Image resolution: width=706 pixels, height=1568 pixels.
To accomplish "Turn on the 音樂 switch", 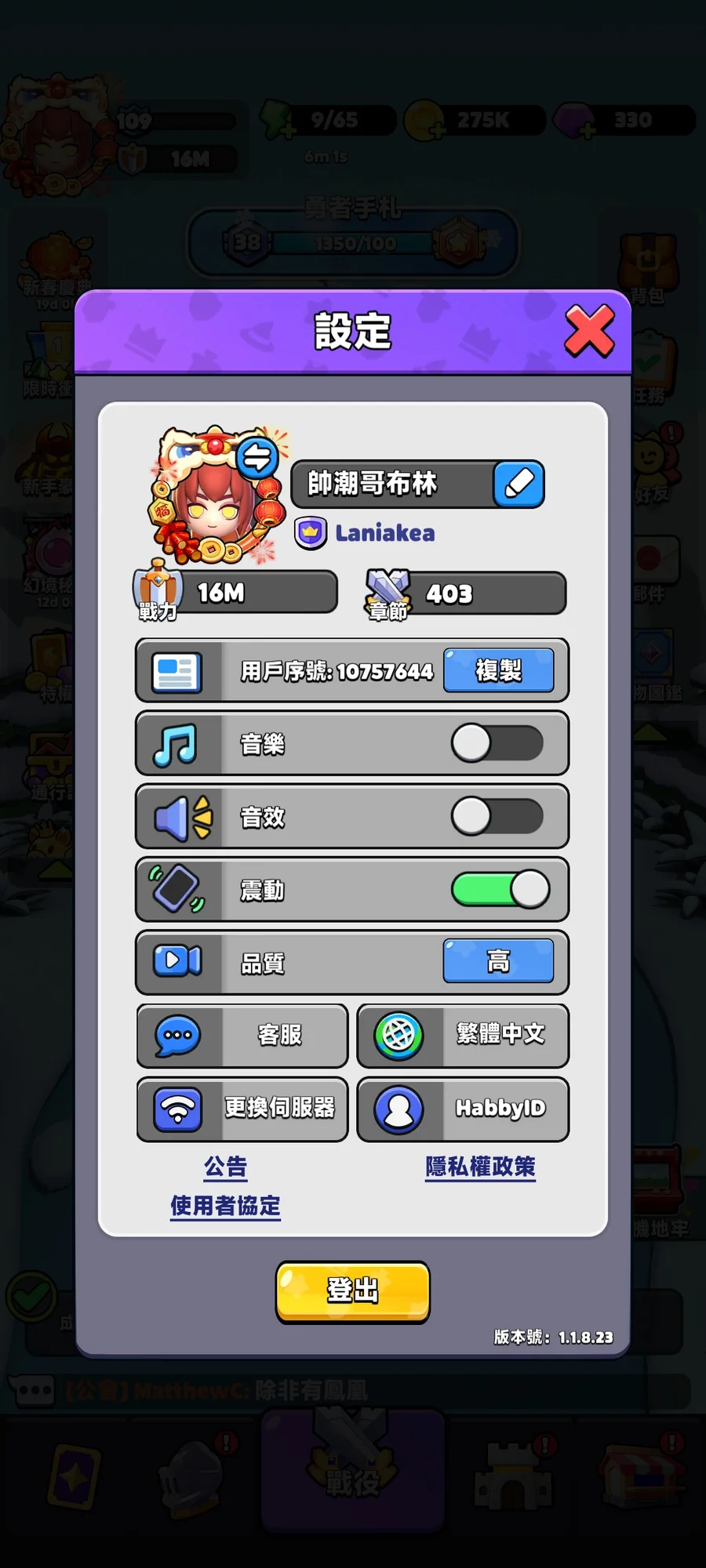I will [497, 743].
